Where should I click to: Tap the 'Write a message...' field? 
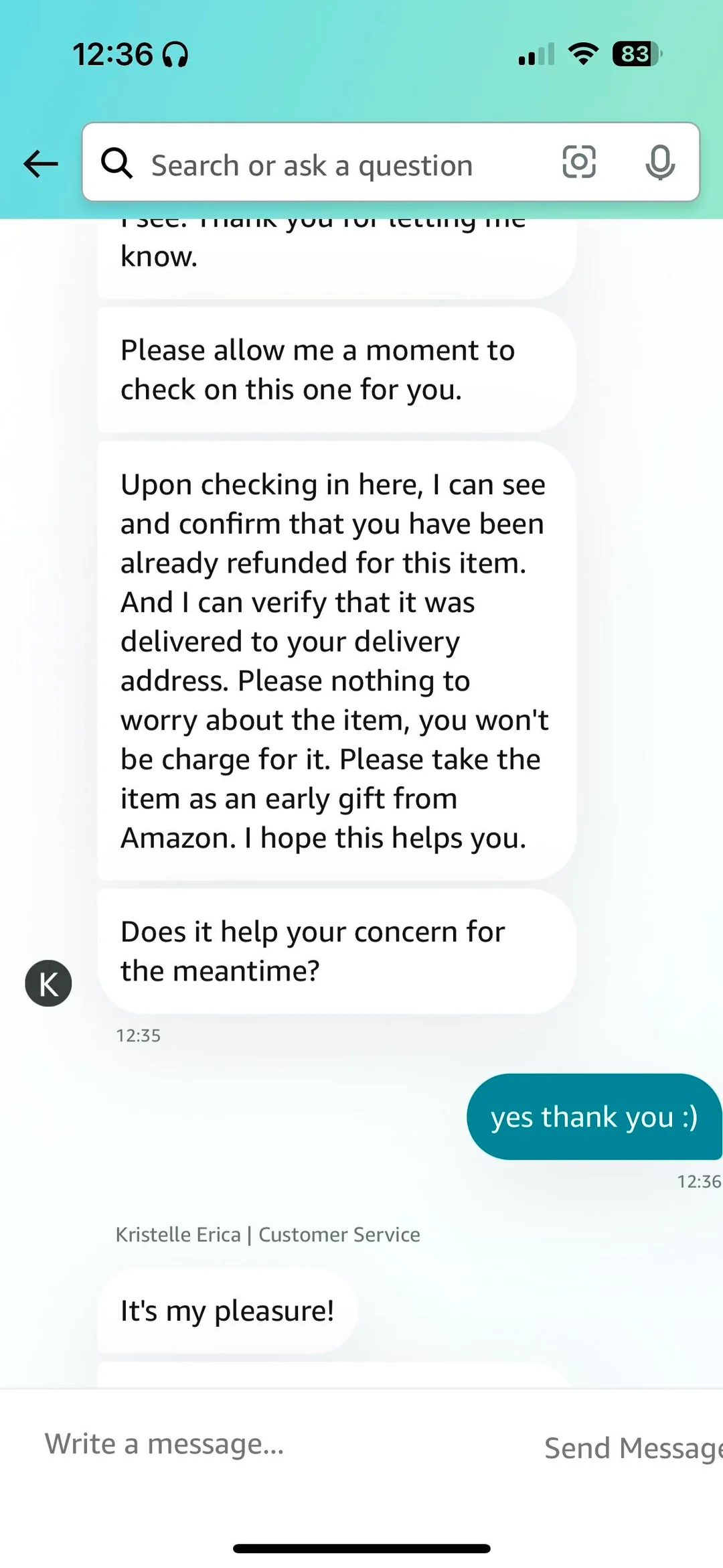tap(268, 1443)
